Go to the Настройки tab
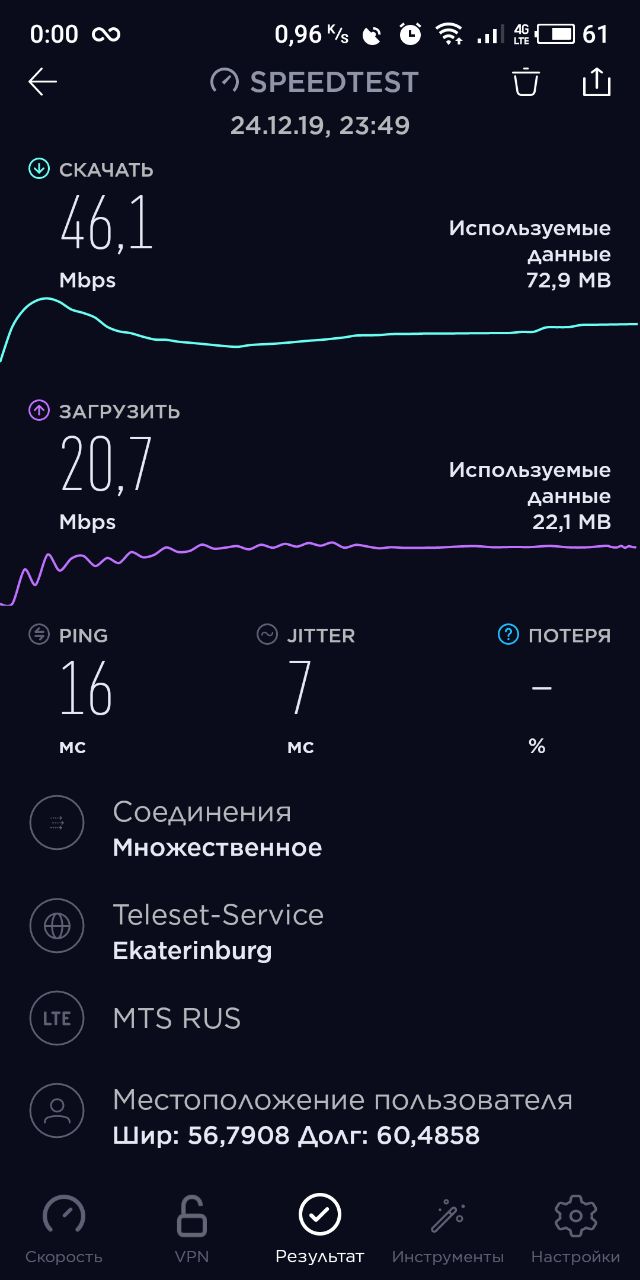This screenshot has height=1280, width=640. click(x=575, y=1230)
